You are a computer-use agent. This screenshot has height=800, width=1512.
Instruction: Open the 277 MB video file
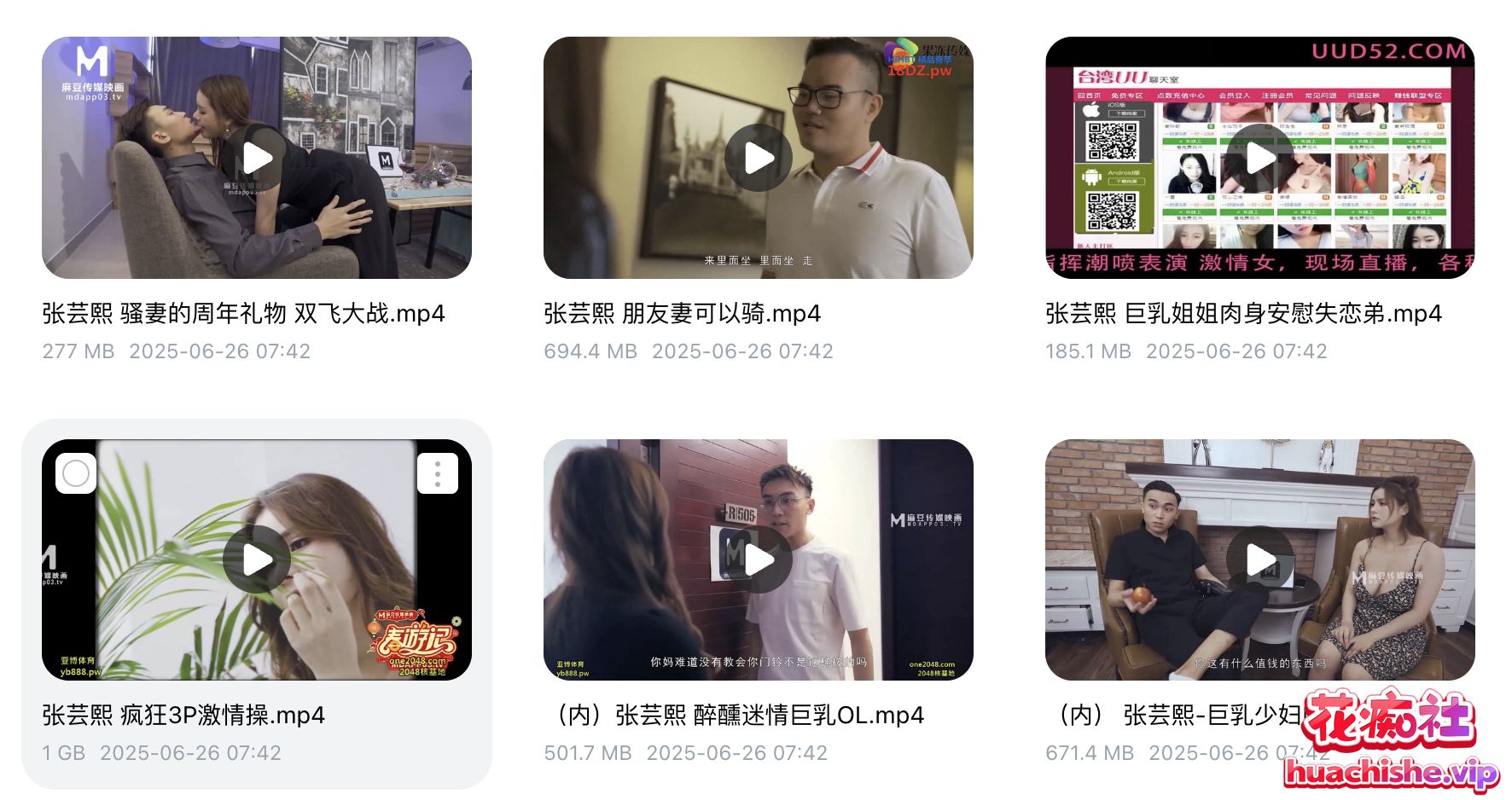coord(257,158)
